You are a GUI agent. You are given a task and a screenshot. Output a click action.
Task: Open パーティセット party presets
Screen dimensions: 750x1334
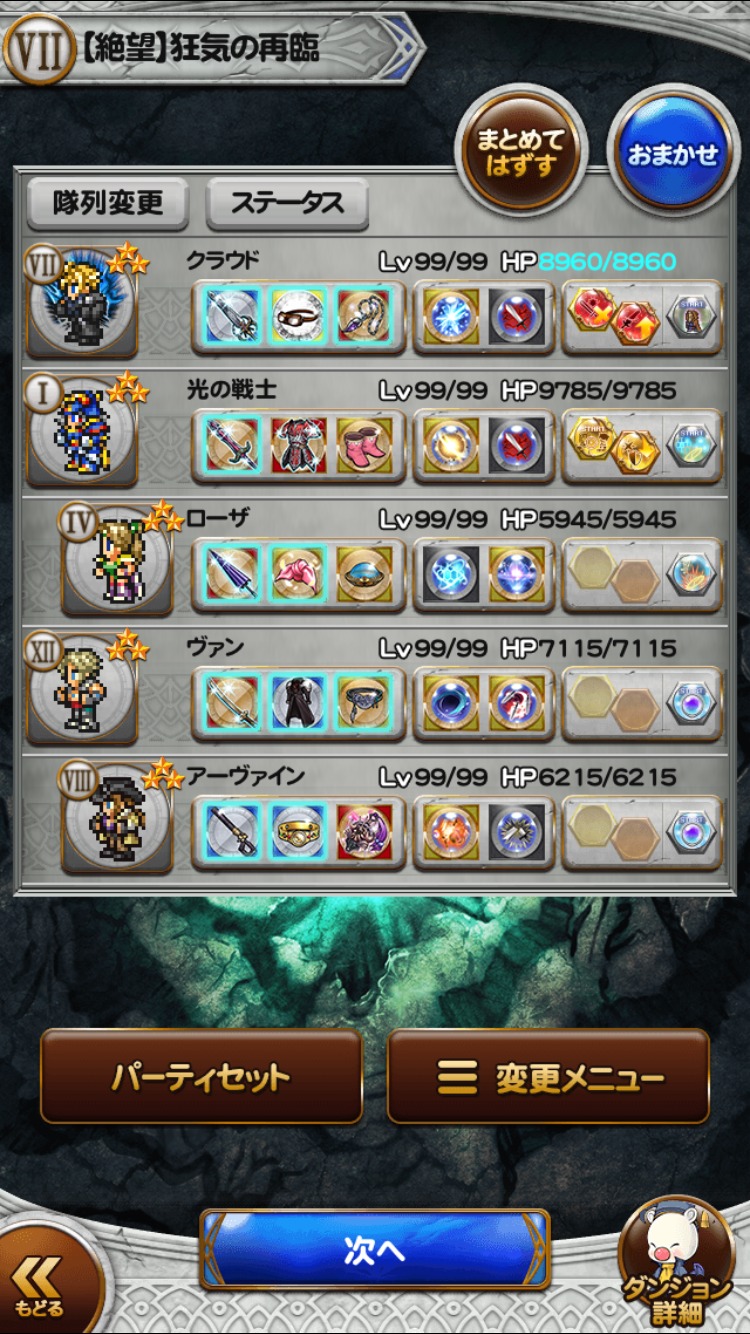click(x=201, y=1077)
